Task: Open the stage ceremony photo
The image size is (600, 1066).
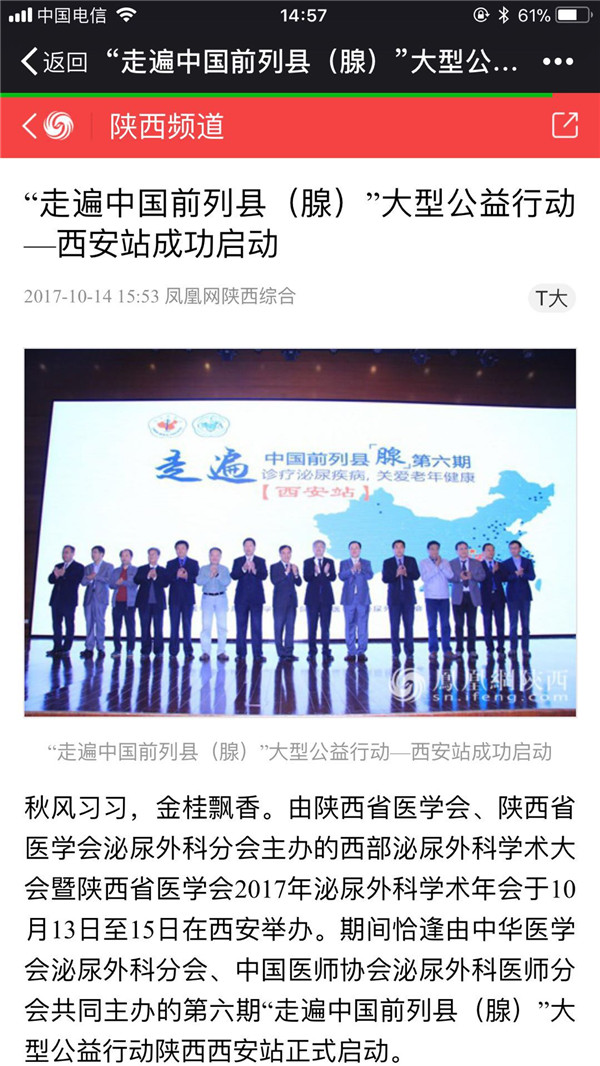Action: pyautogui.click(x=300, y=532)
